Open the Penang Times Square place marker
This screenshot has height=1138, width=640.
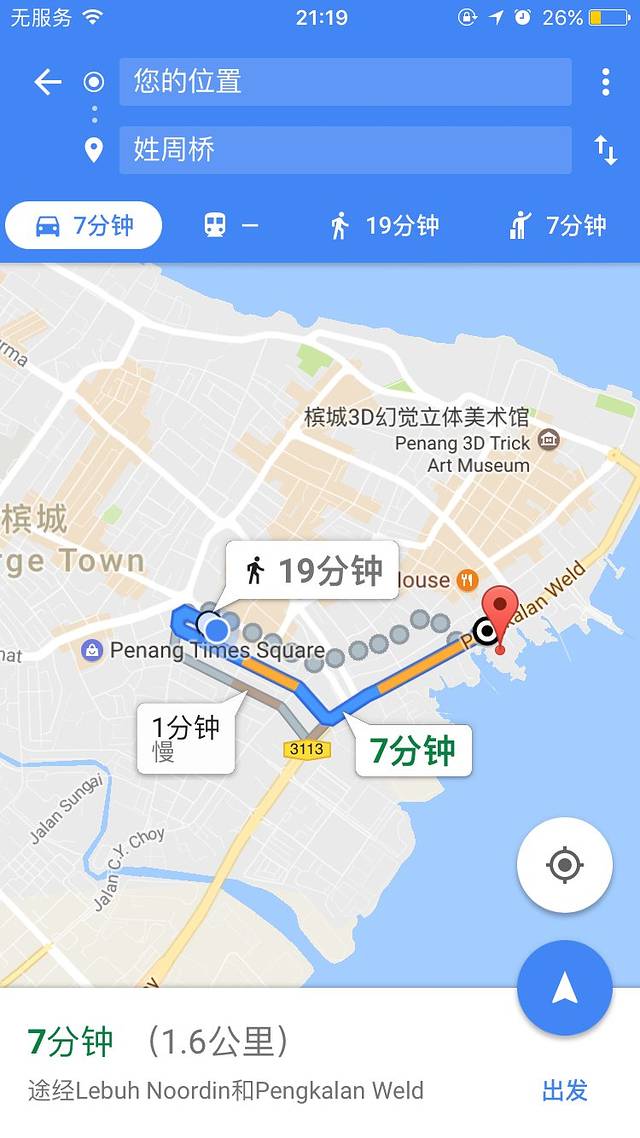pos(92,651)
